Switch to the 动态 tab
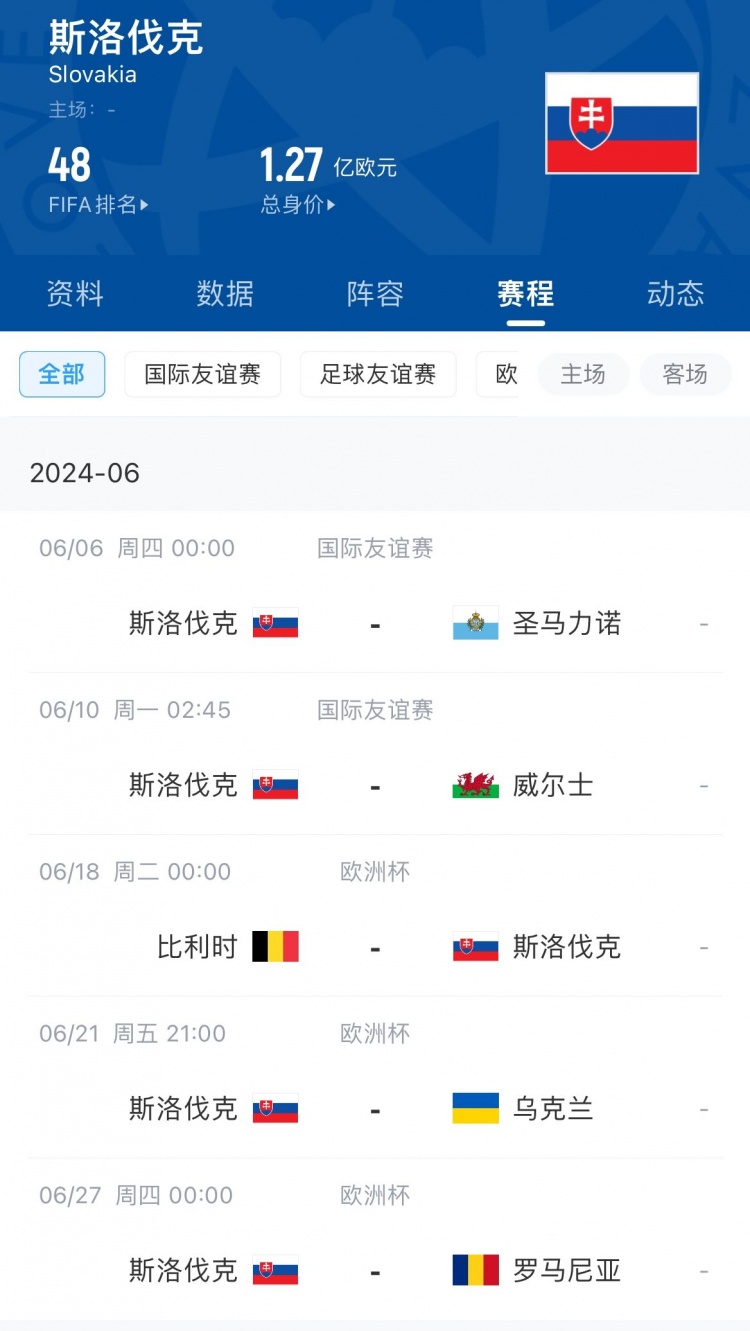This screenshot has height=1331, width=750. (x=675, y=294)
